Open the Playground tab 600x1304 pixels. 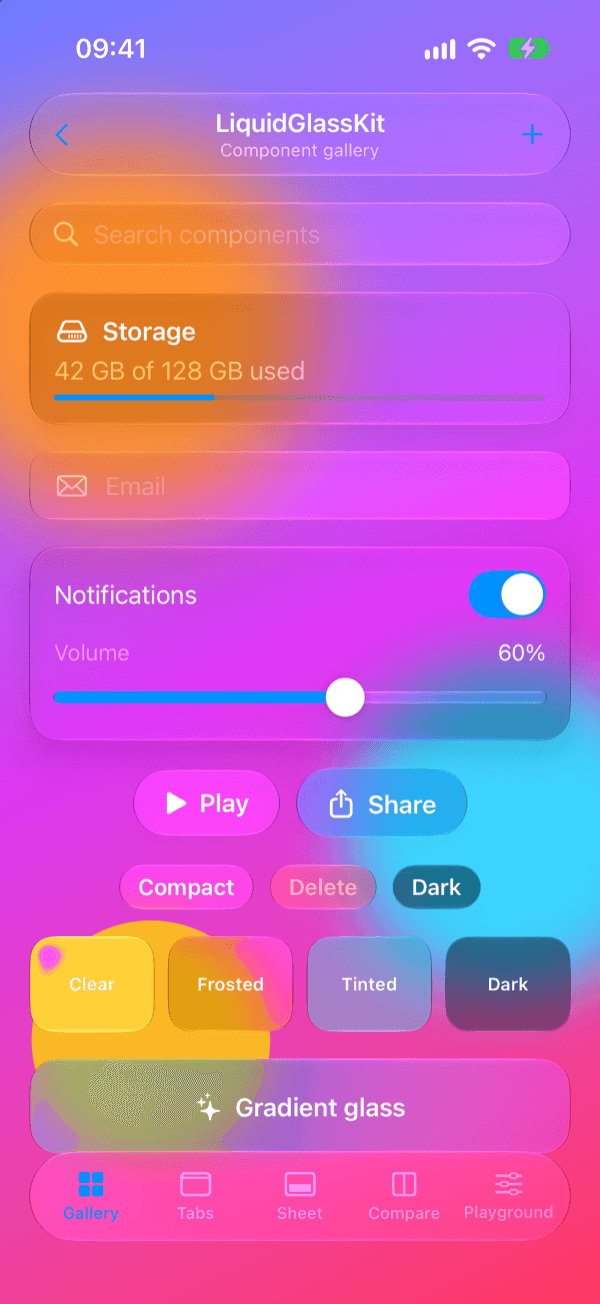(508, 1196)
